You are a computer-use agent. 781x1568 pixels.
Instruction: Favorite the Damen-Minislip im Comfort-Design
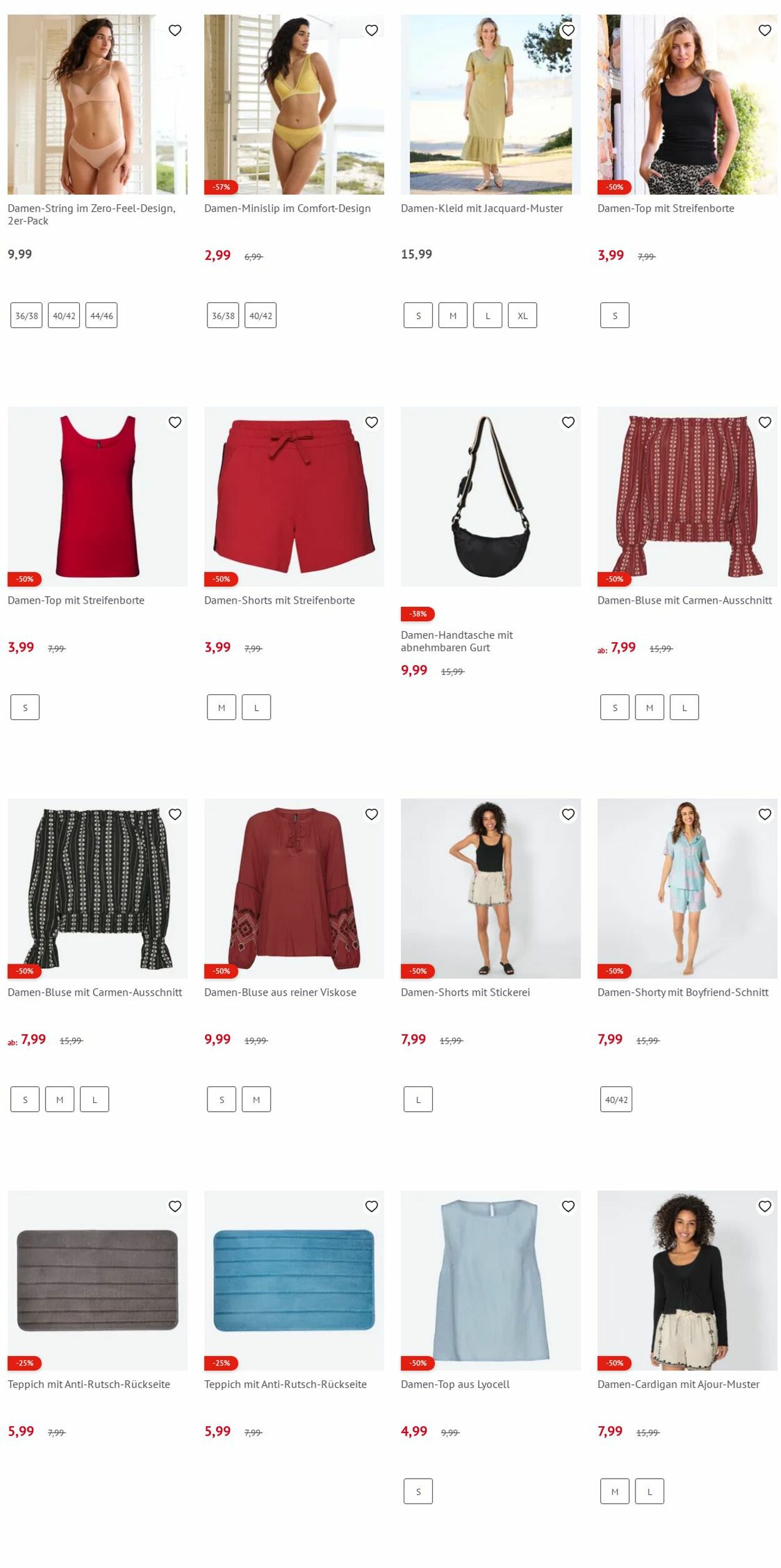tap(372, 31)
